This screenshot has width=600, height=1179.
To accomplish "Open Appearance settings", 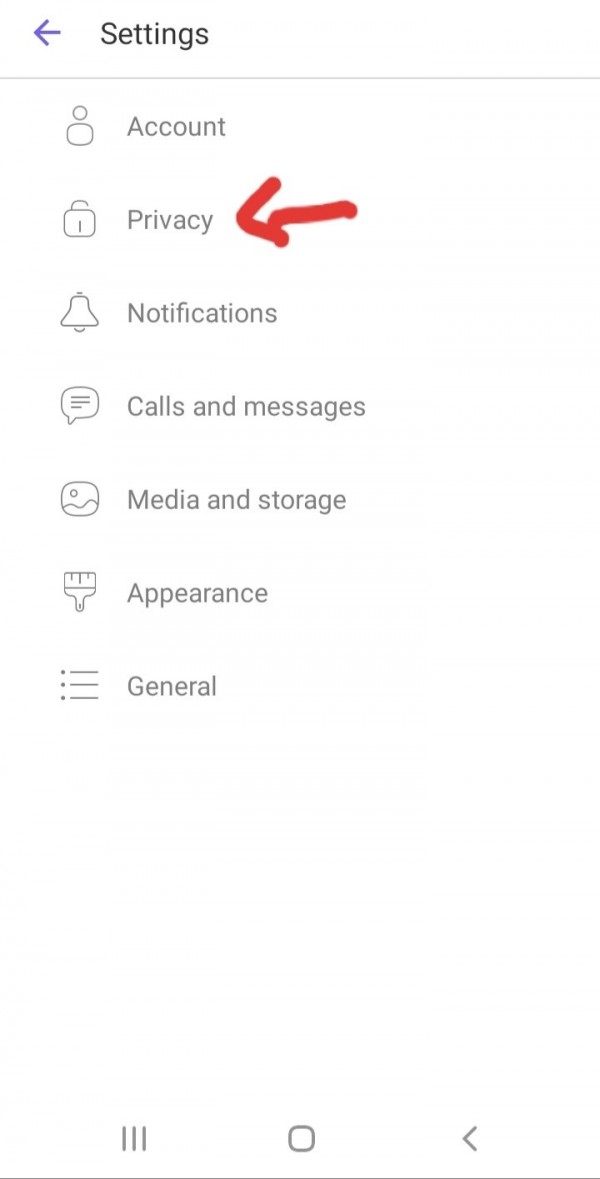I will (x=197, y=593).
